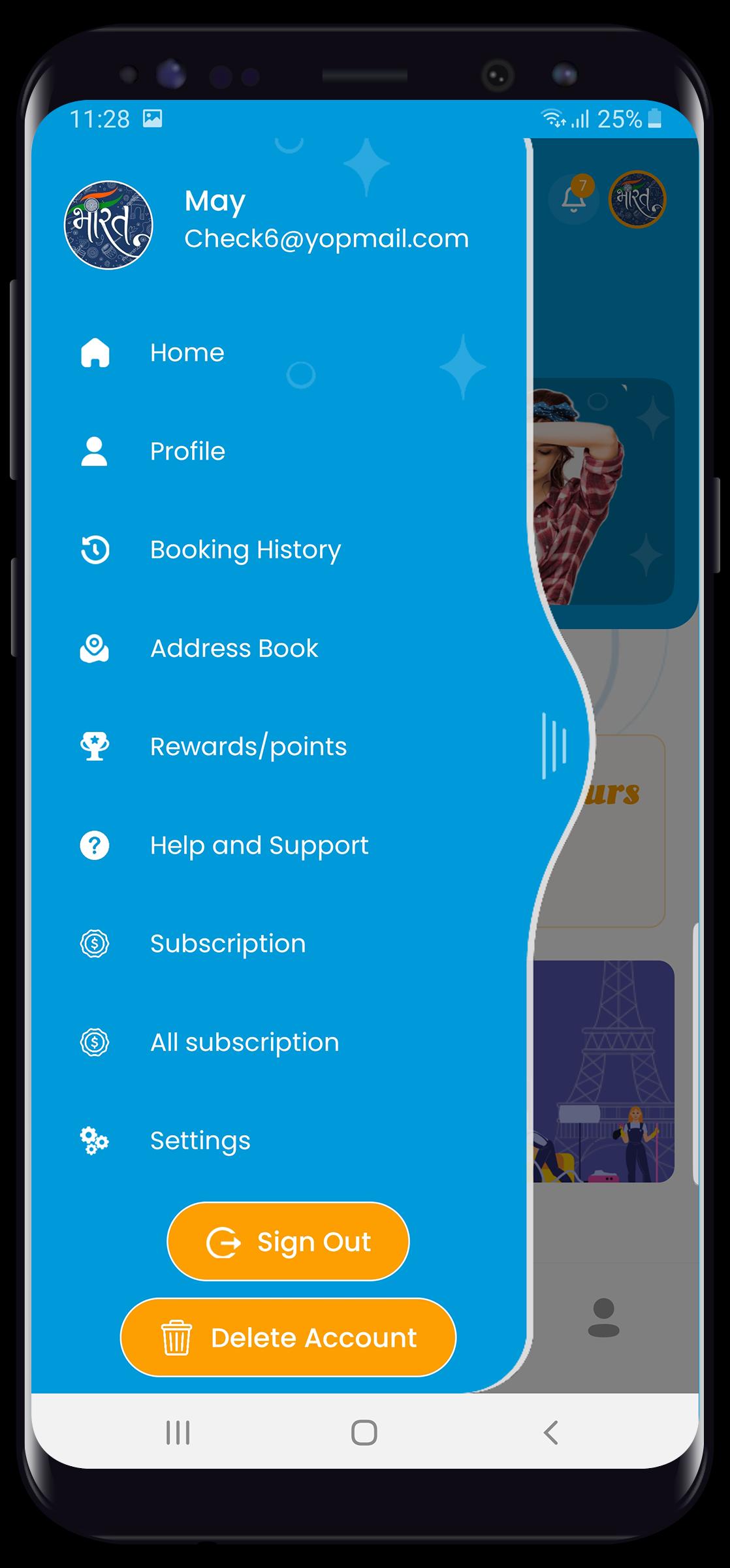Tap the Delete Account button
Image resolution: width=730 pixels, height=1568 pixels.
pyautogui.click(x=288, y=1337)
